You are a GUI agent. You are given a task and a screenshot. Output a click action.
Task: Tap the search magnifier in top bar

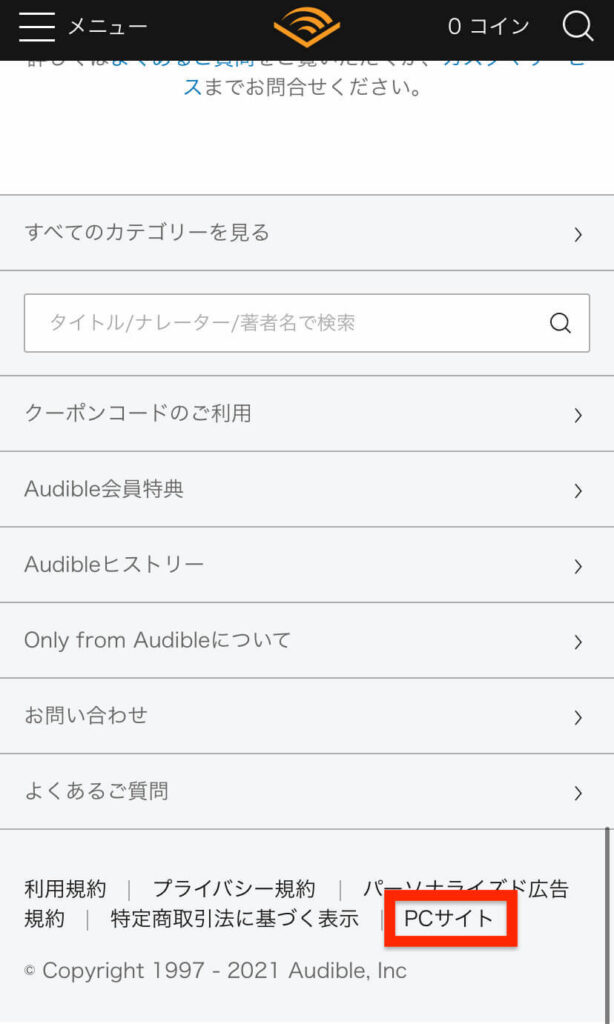pos(577,26)
